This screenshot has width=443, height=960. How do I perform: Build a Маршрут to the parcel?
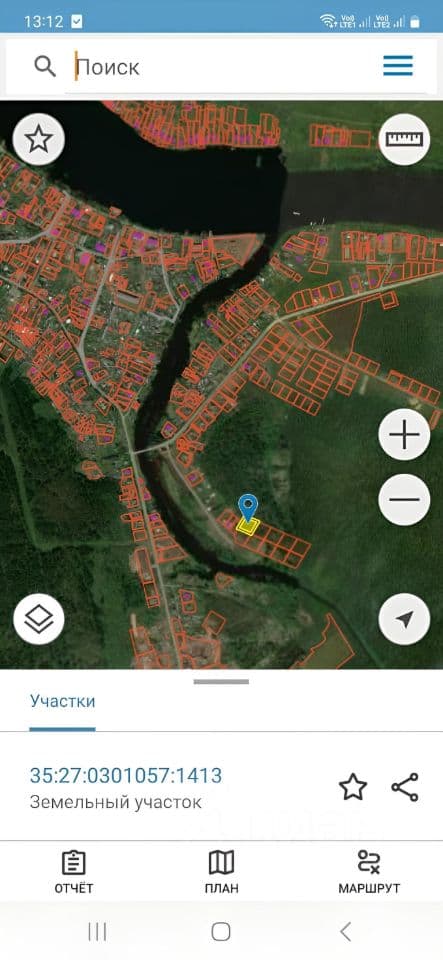(369, 872)
